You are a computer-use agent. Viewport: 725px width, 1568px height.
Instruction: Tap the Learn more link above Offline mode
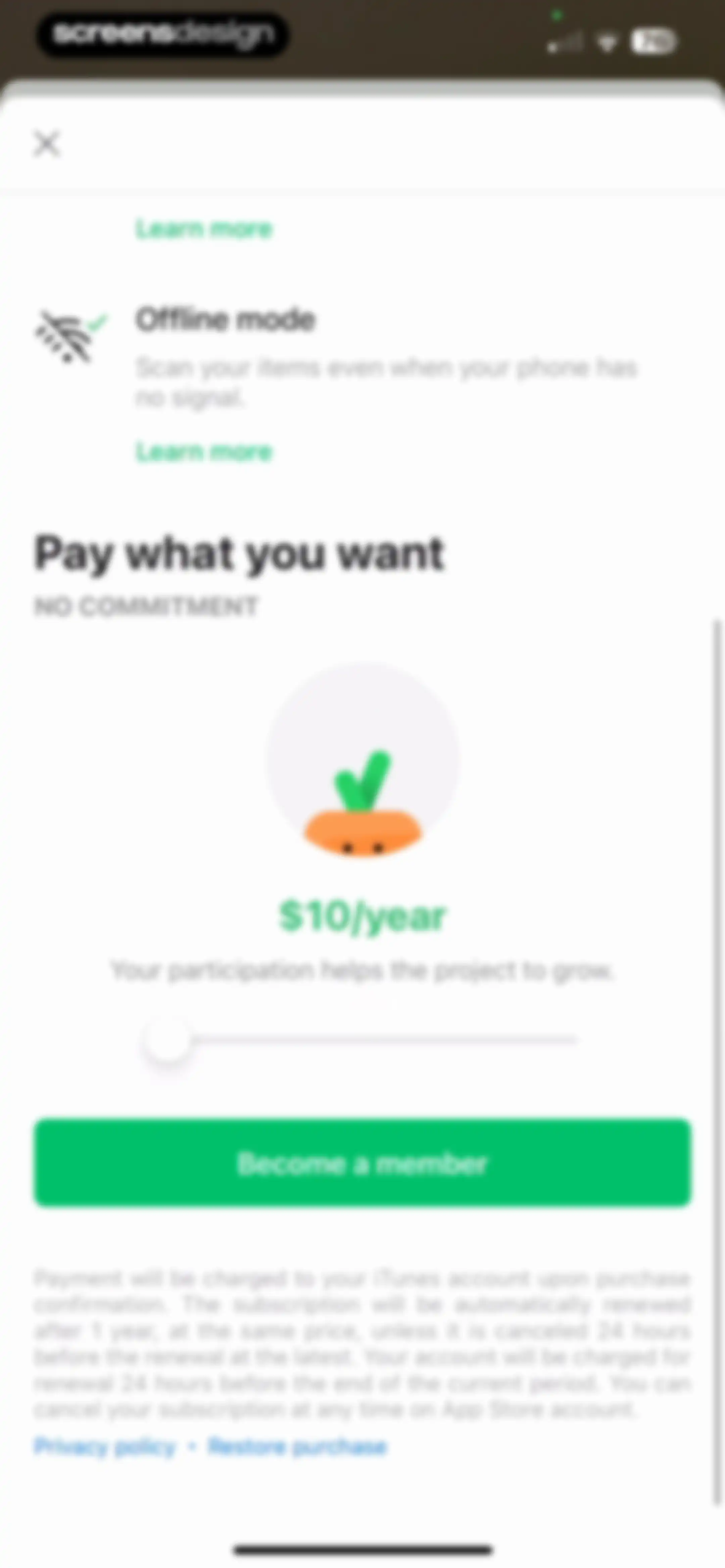[x=204, y=229]
